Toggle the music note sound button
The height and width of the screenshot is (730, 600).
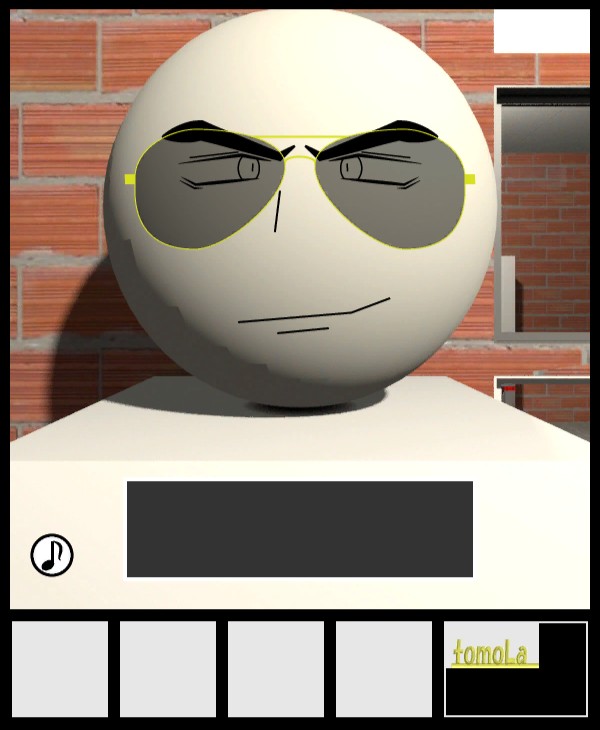pyautogui.click(x=52, y=555)
